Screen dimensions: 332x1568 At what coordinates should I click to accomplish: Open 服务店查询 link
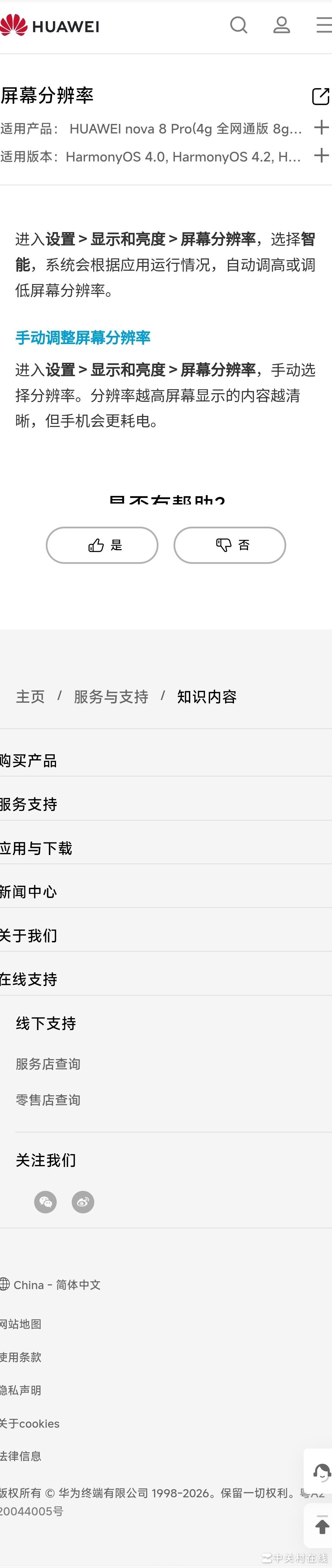click(48, 1064)
